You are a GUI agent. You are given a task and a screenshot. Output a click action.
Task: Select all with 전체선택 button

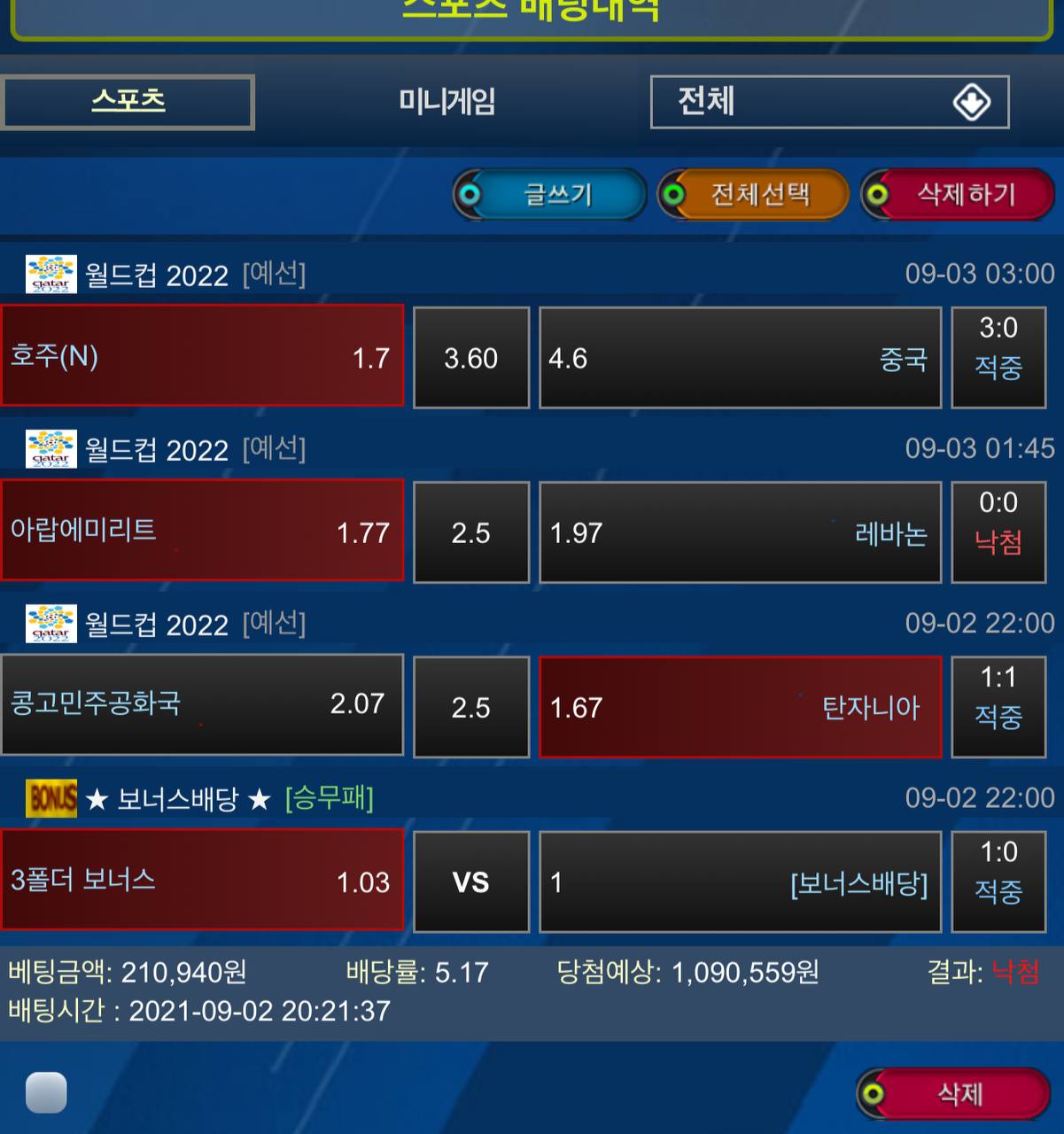point(754,194)
